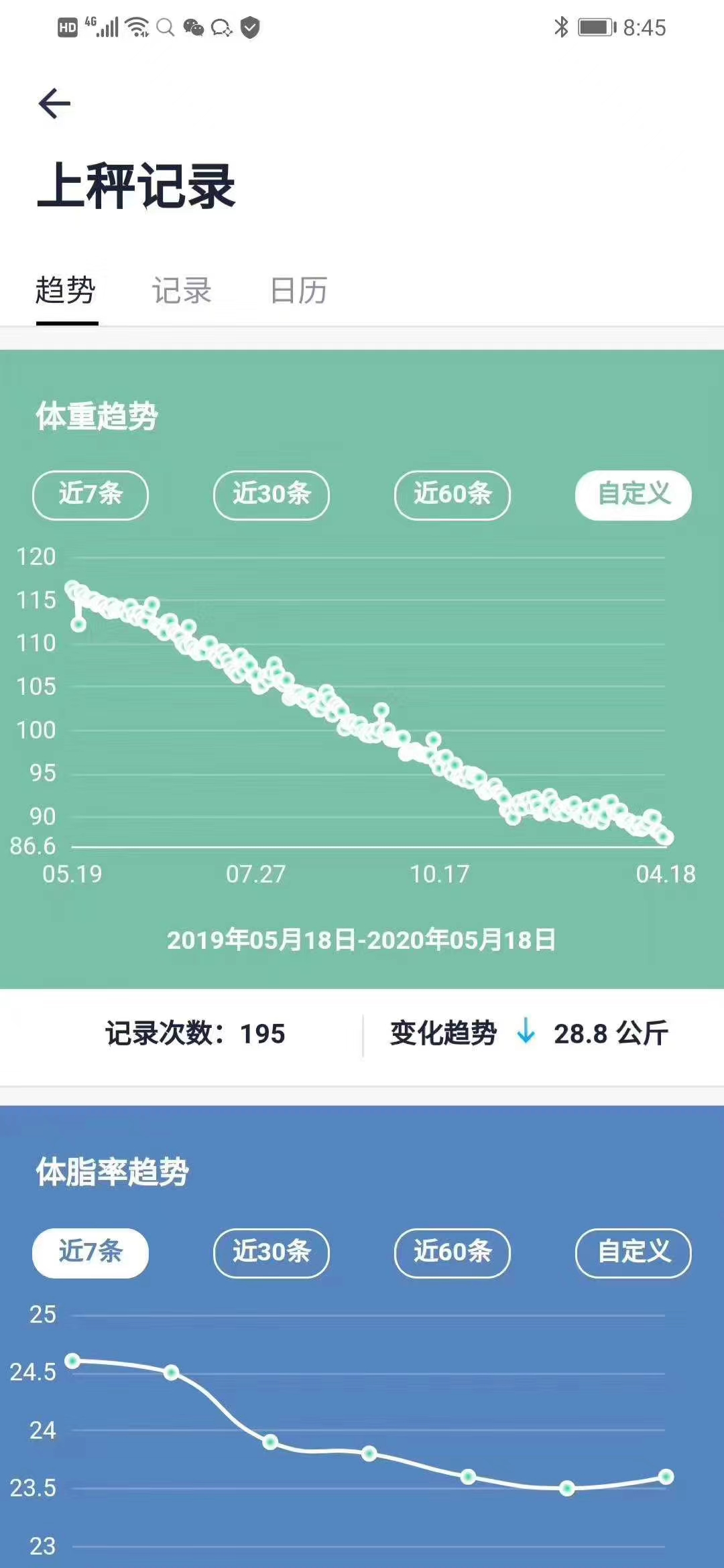Open 自定义 for the body fat trend
724x1568 pixels.
633,1253
